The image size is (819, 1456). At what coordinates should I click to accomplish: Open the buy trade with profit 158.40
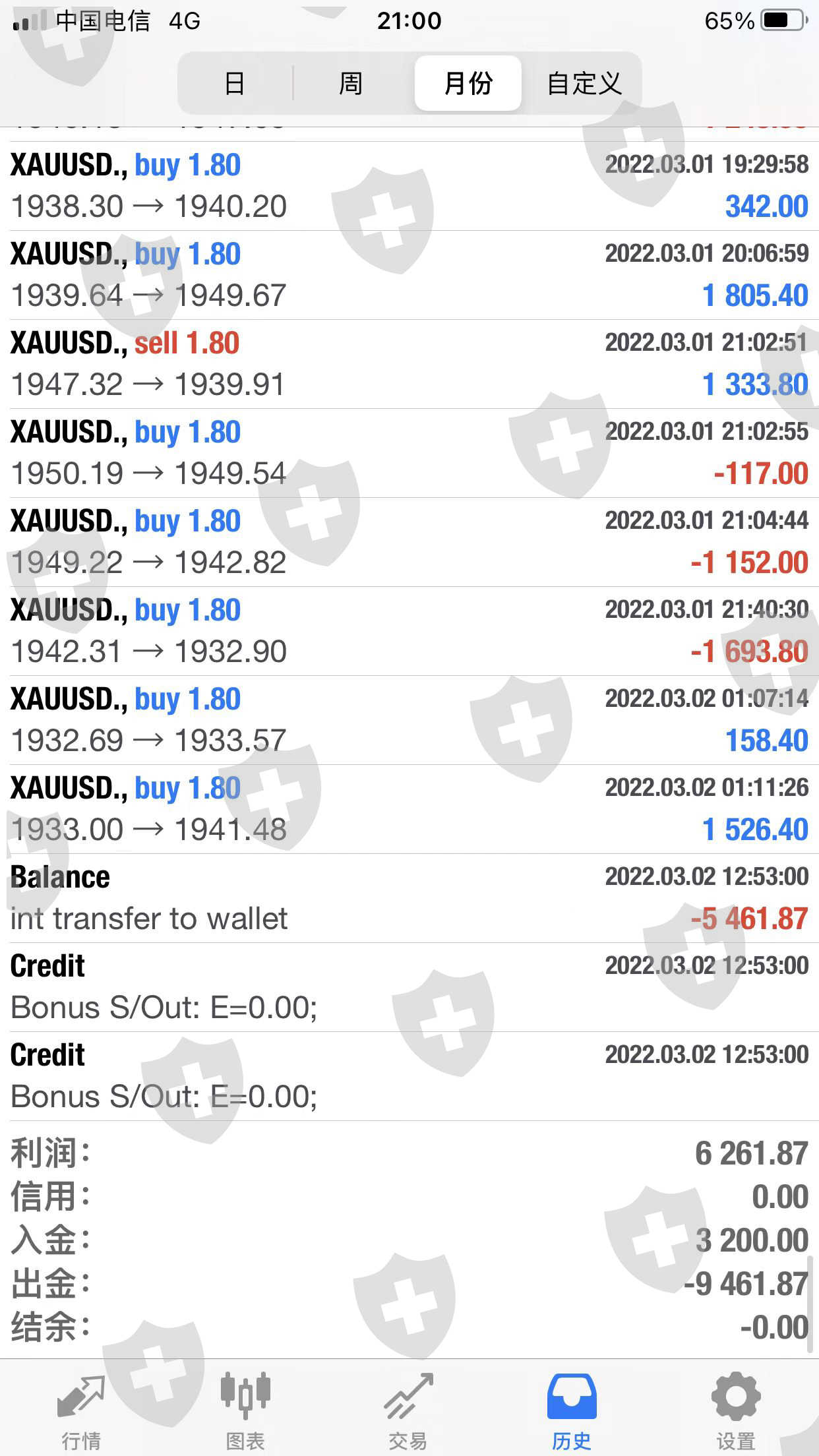(x=409, y=720)
